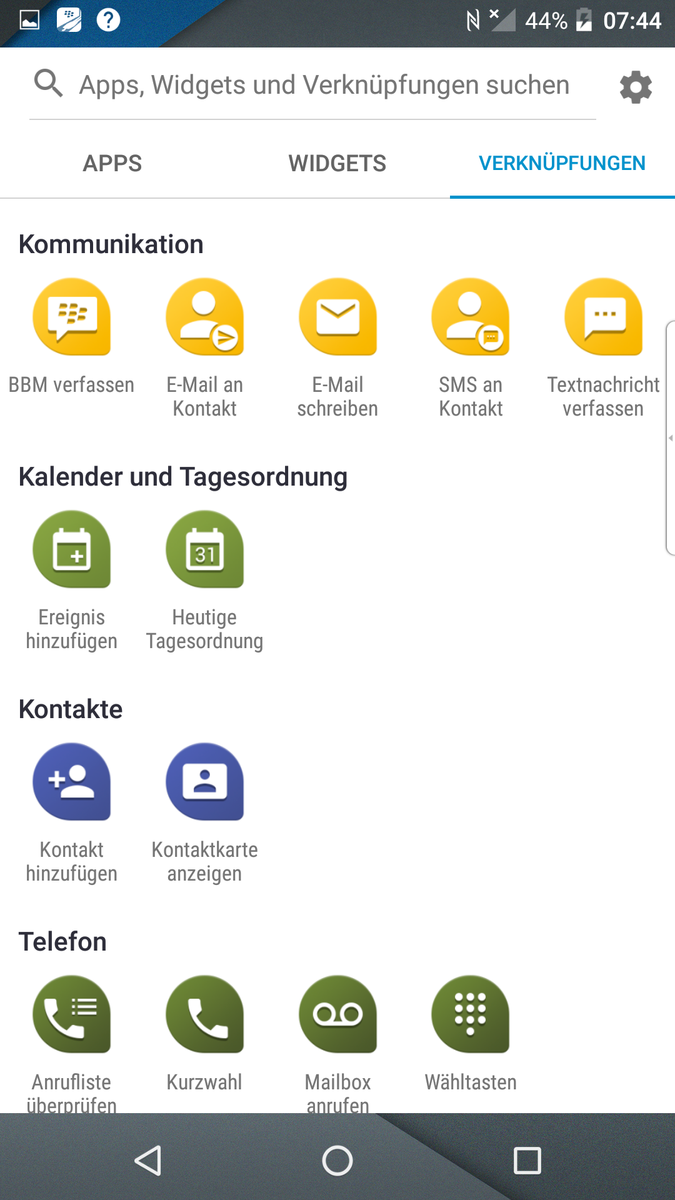675x1200 pixels.
Task: Select the SMS an Kontakt shortcut
Action: coord(470,347)
